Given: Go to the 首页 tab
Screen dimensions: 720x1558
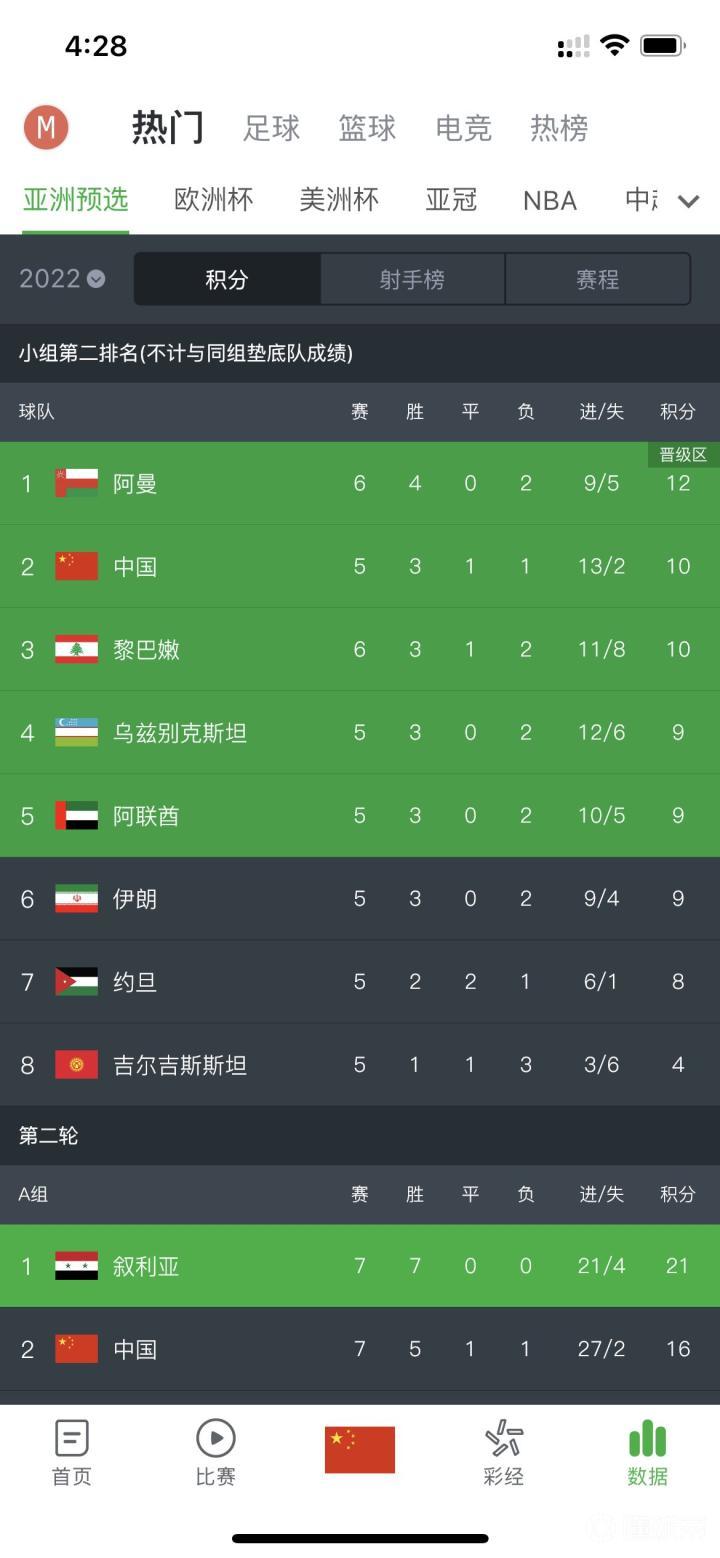Looking at the screenshot, I should 72,1453.
